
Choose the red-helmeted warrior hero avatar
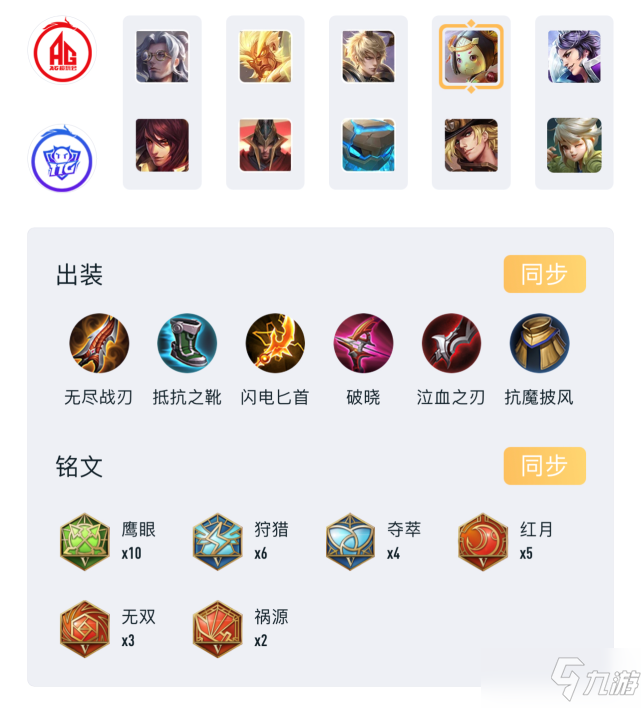pyautogui.click(x=265, y=145)
